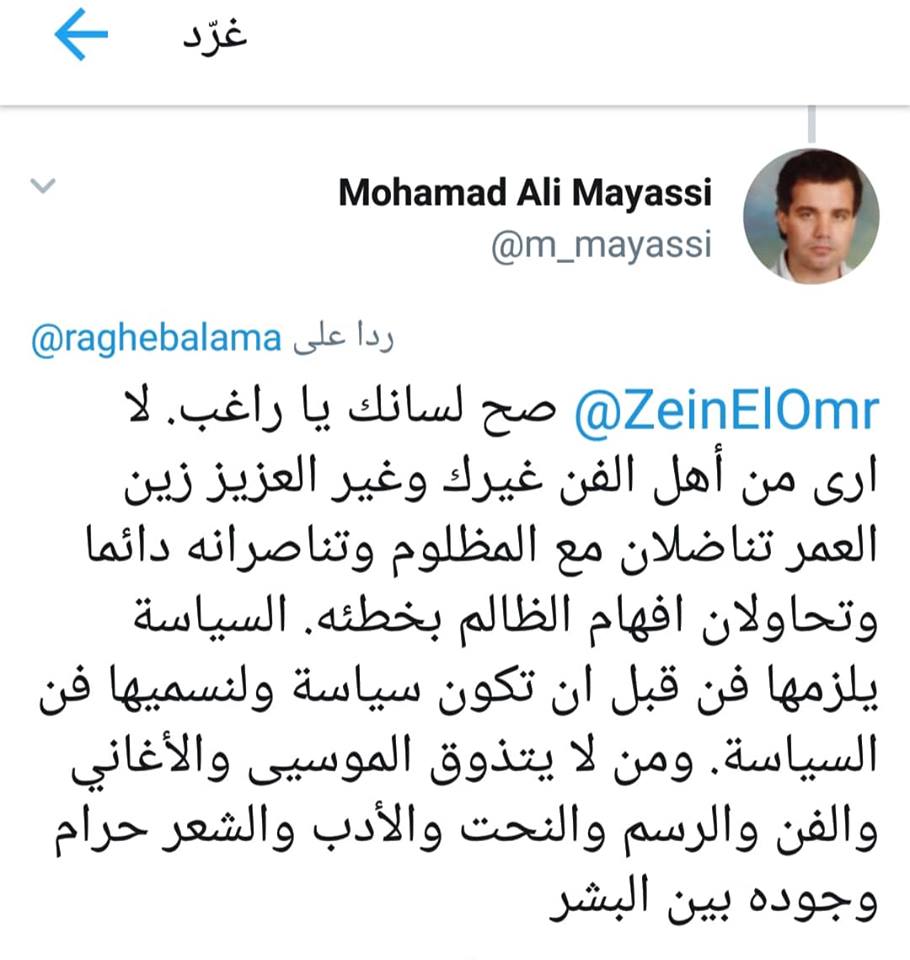Open the @m_mayassi handle profile

[601, 245]
